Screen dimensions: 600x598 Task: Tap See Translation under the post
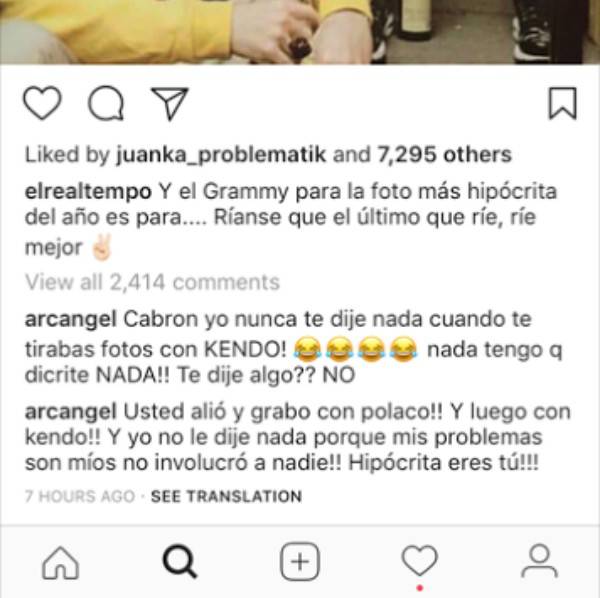226,496
